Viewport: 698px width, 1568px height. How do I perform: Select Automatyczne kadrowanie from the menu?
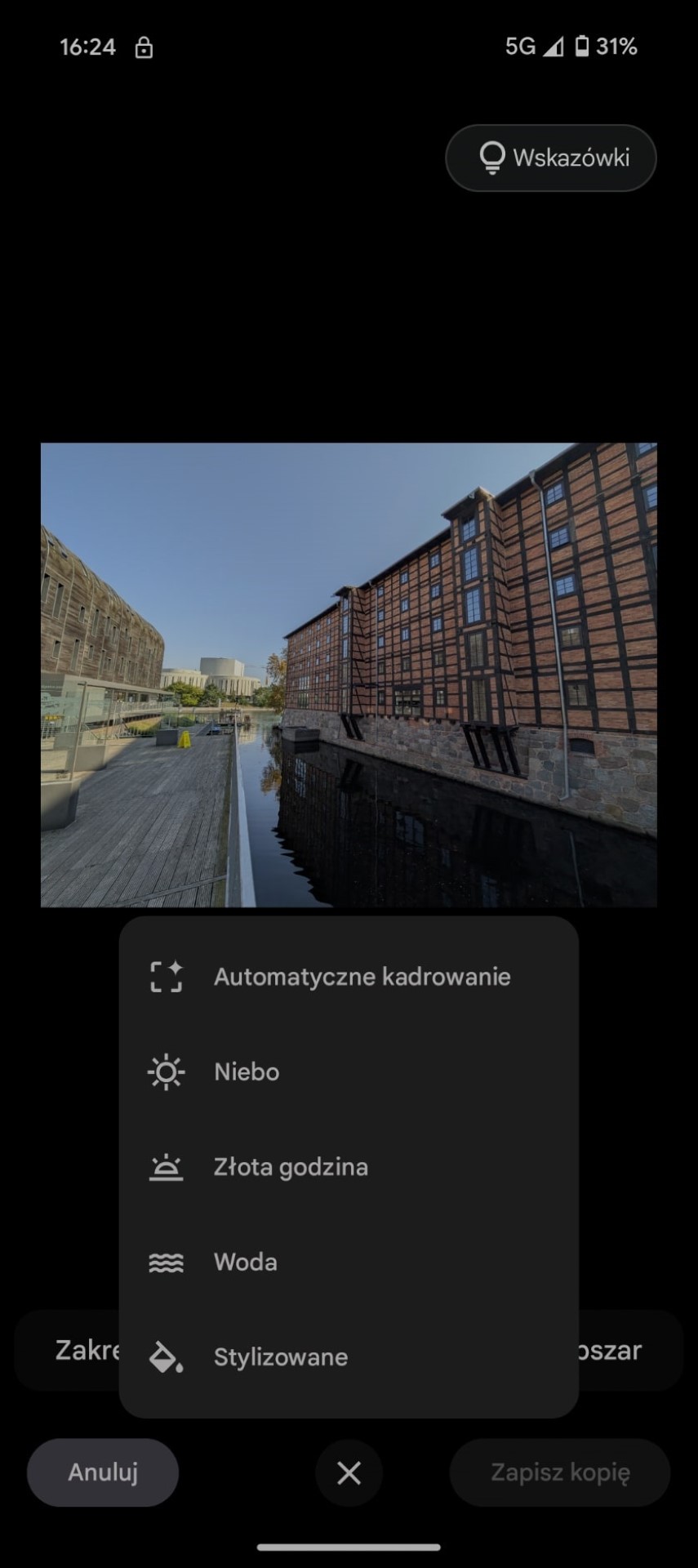(x=349, y=977)
